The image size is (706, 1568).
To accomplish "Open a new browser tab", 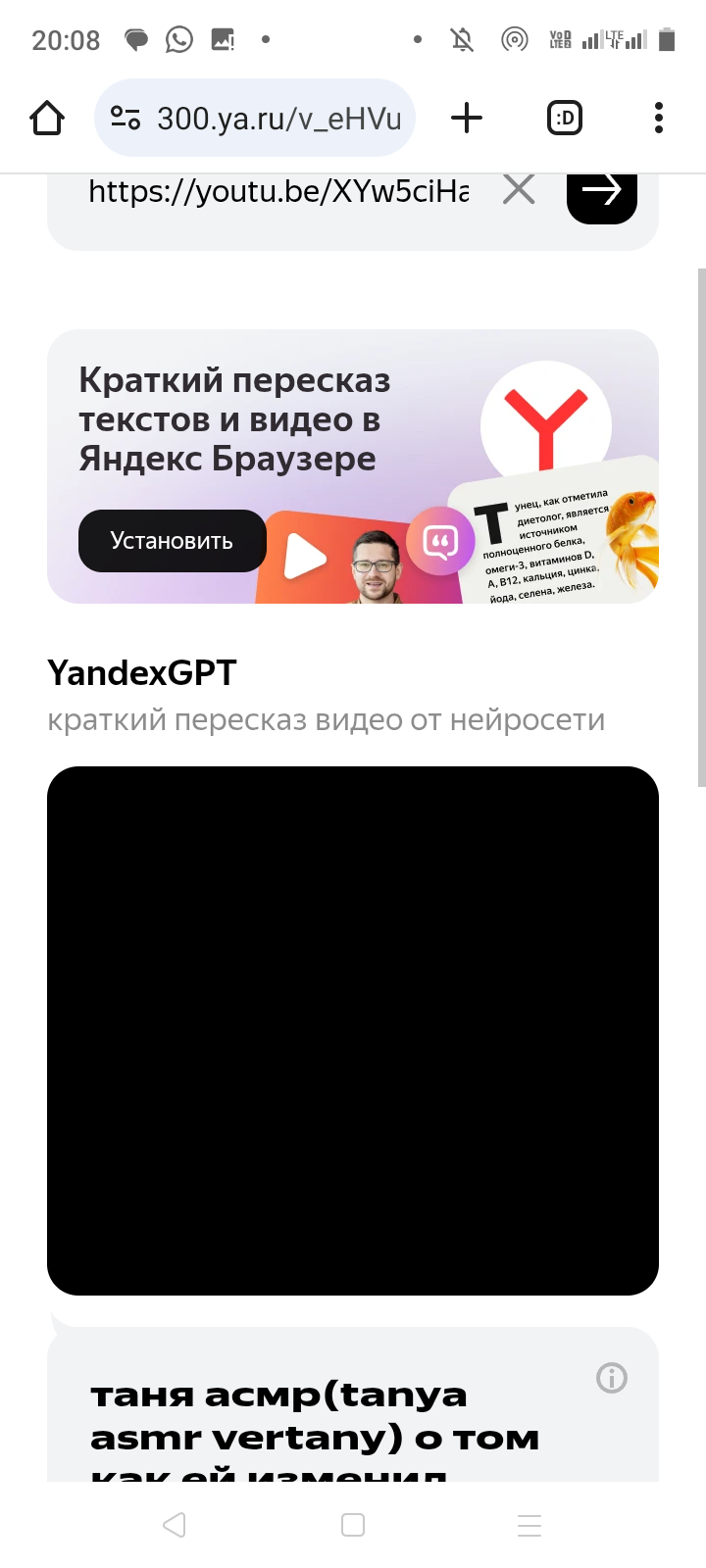I will tap(467, 119).
